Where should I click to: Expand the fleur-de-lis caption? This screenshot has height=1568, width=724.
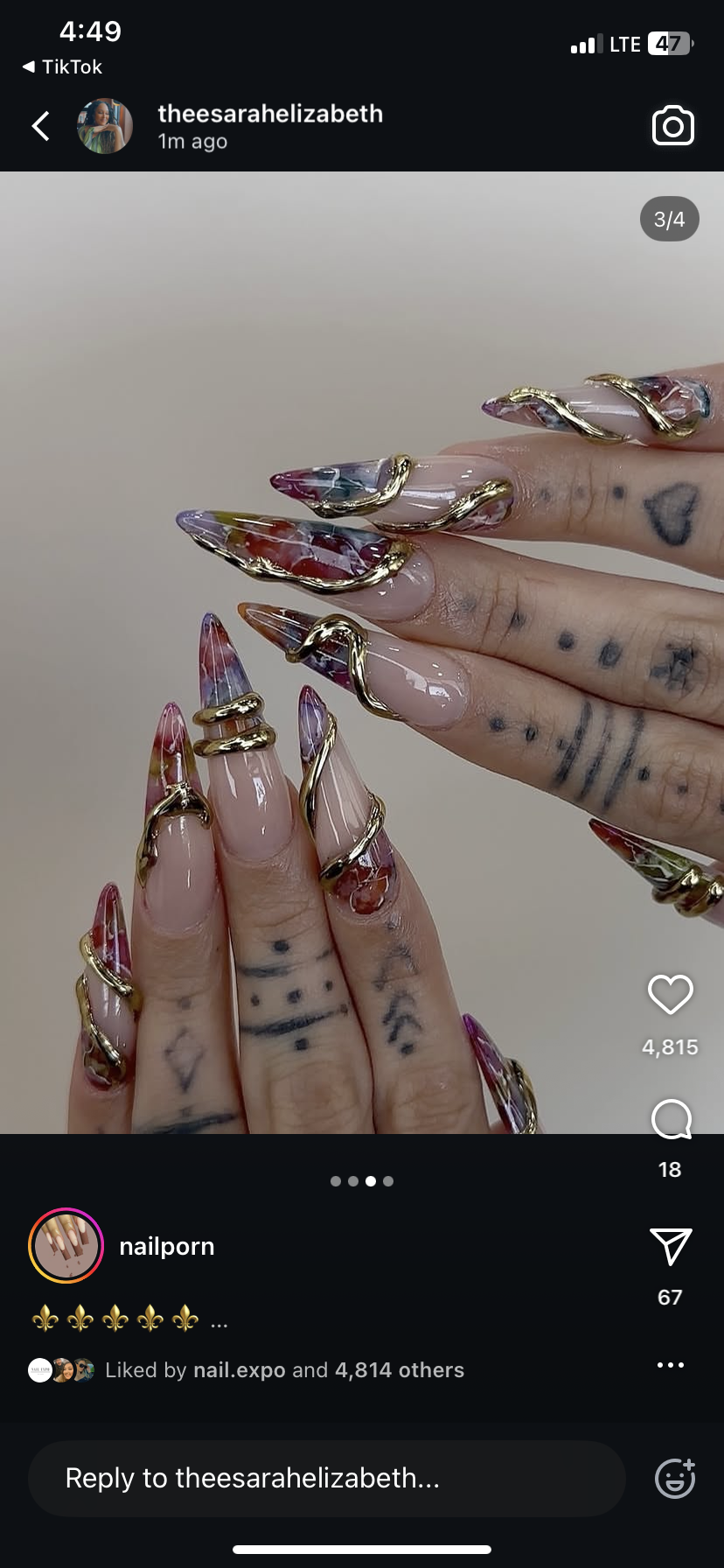tap(219, 1321)
